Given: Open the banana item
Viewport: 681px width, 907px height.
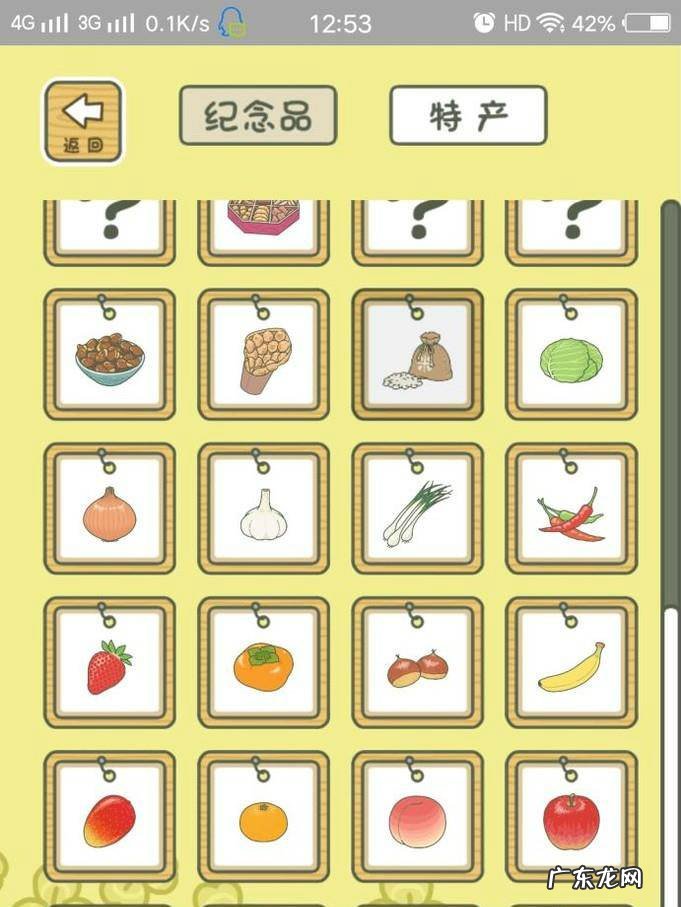Looking at the screenshot, I should 571,664.
